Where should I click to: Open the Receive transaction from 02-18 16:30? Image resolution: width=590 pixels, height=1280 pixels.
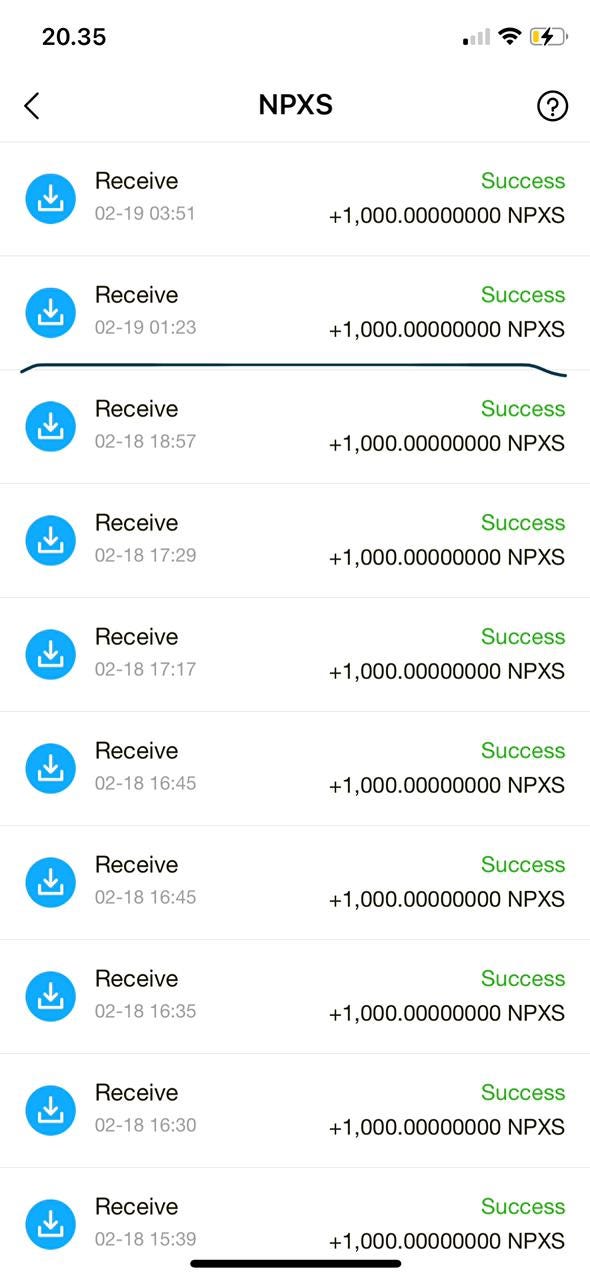(x=295, y=1111)
